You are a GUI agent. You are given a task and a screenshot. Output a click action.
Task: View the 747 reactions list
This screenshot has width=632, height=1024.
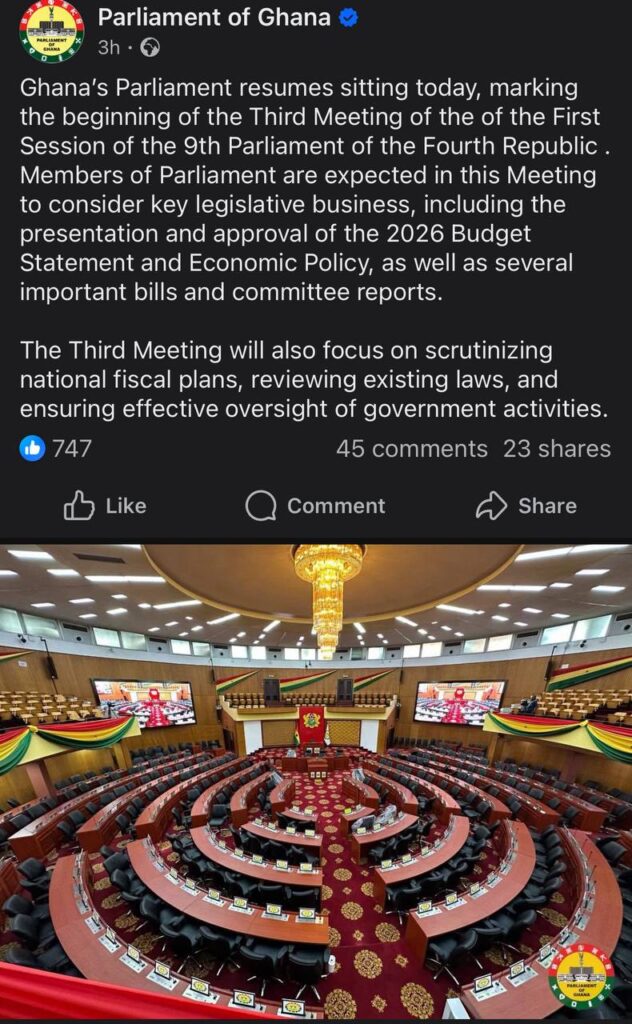click(x=56, y=449)
